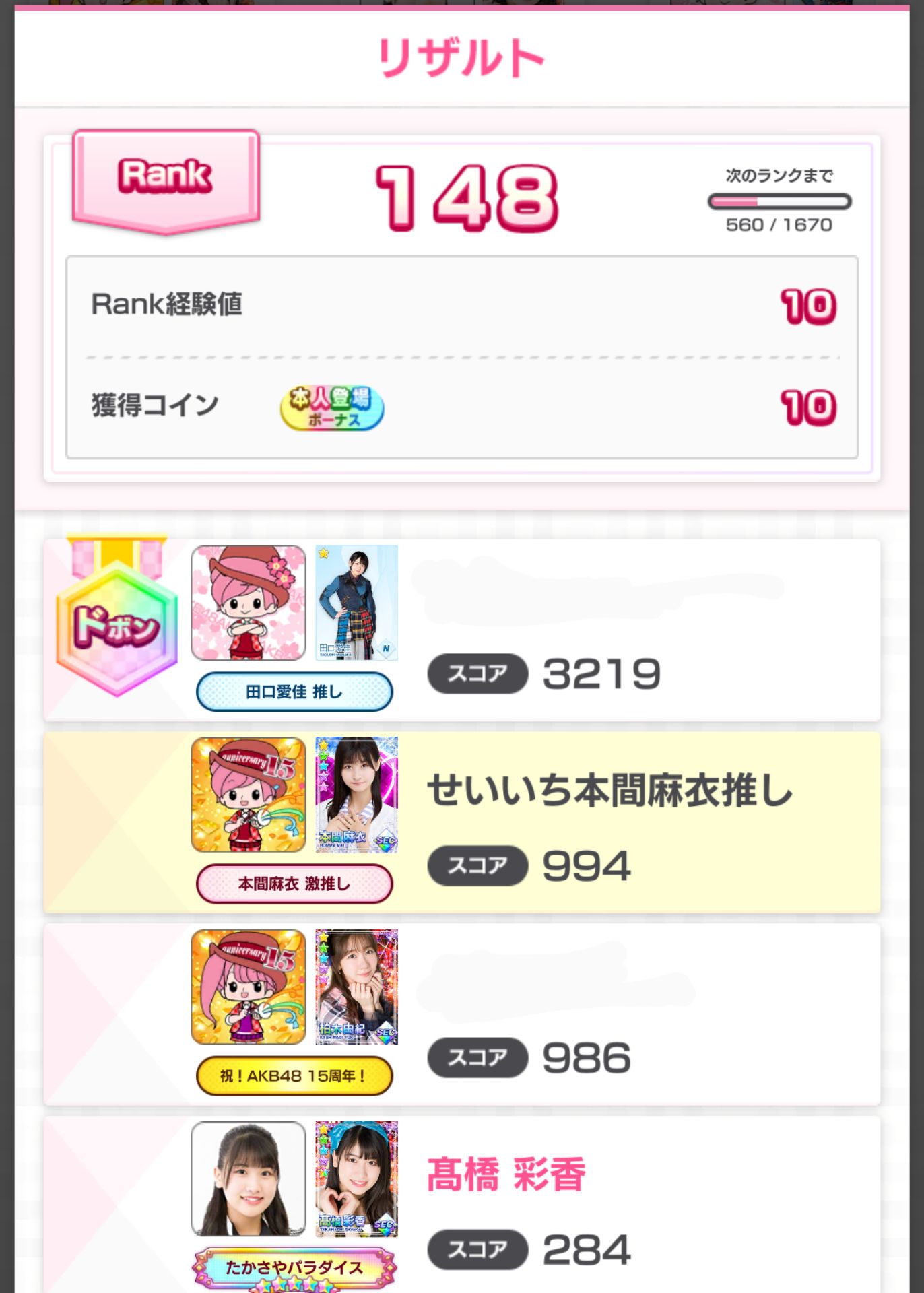Open 髙橋 彩香 player row

click(x=462, y=1205)
